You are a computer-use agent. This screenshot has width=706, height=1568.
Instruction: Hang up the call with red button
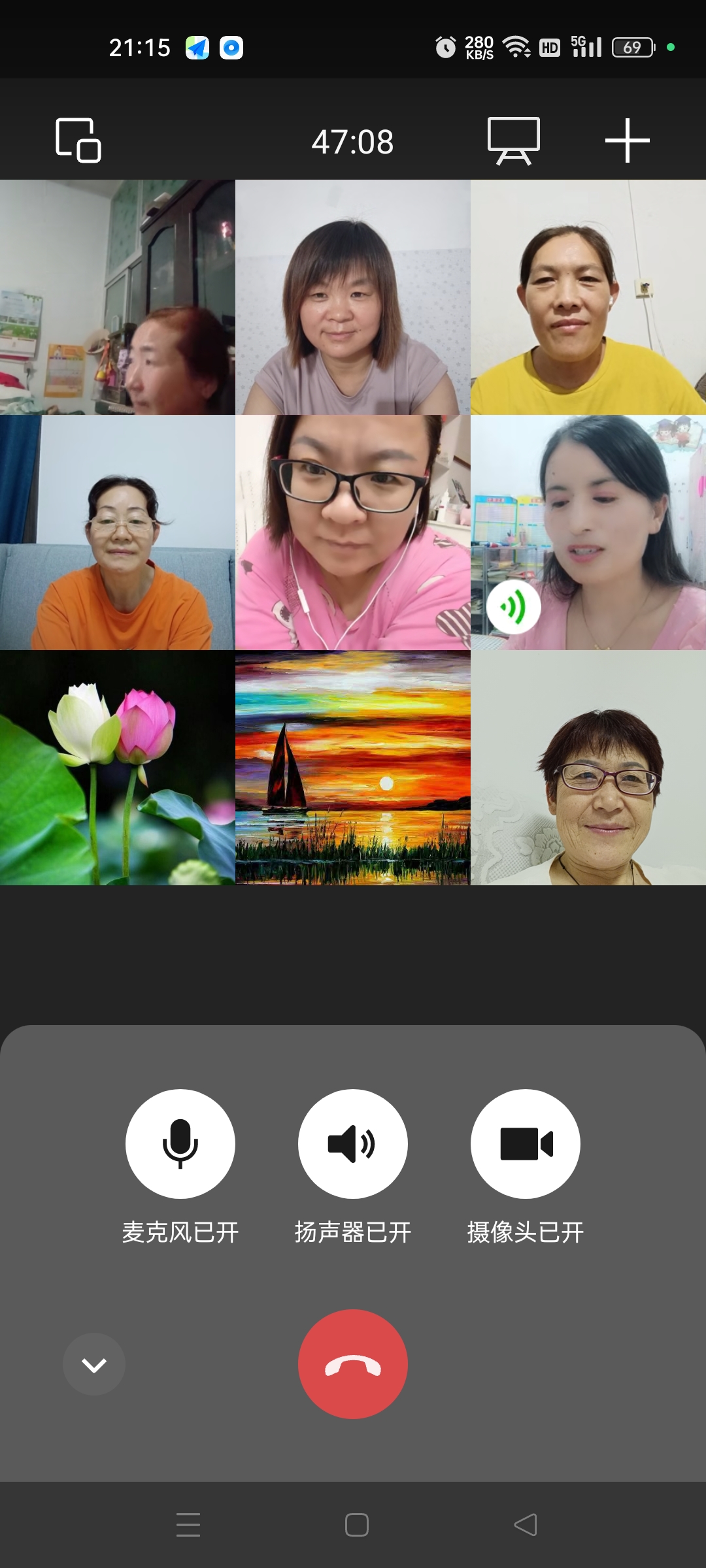click(x=352, y=1364)
